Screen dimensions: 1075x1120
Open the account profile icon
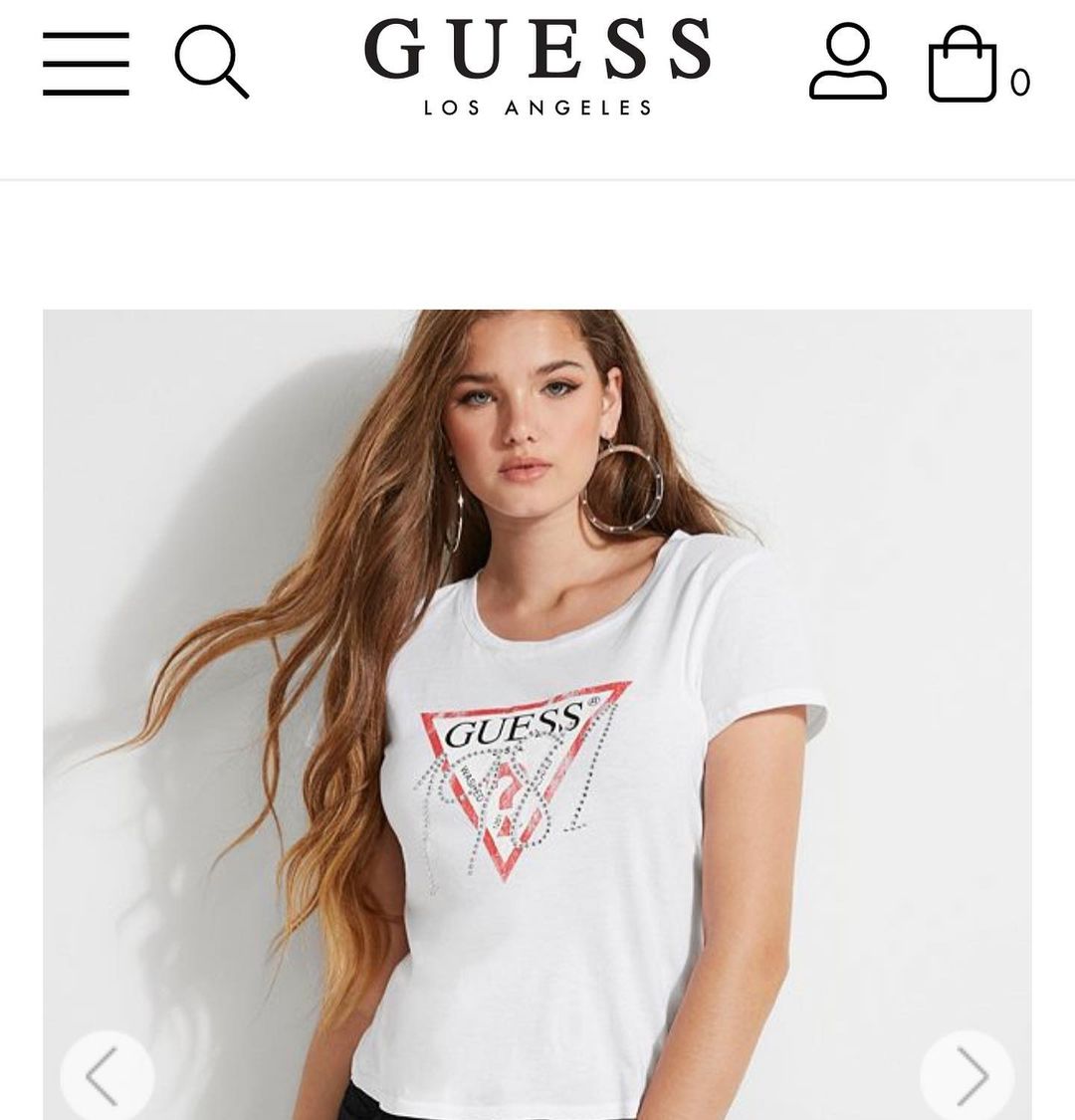tap(848, 62)
